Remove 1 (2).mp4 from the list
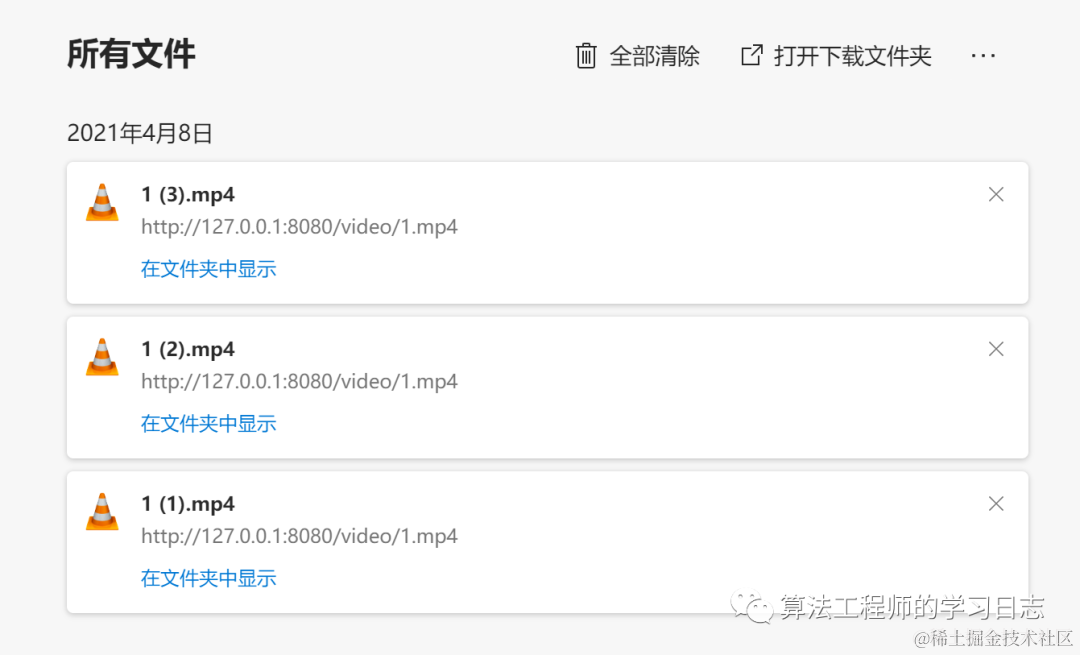This screenshot has height=655, width=1080. pos(996,349)
